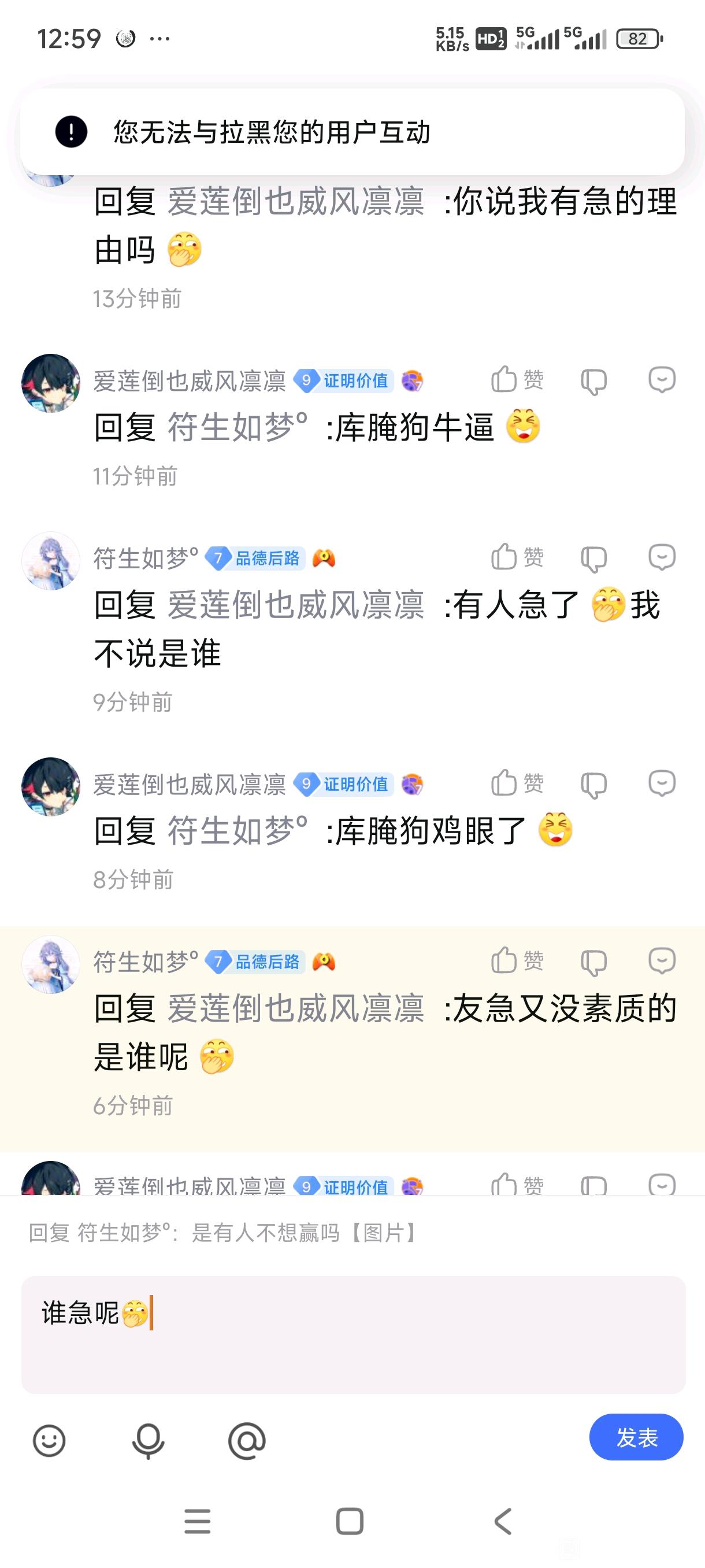Dislike the comment 库腌狗牛逼

tap(593, 381)
